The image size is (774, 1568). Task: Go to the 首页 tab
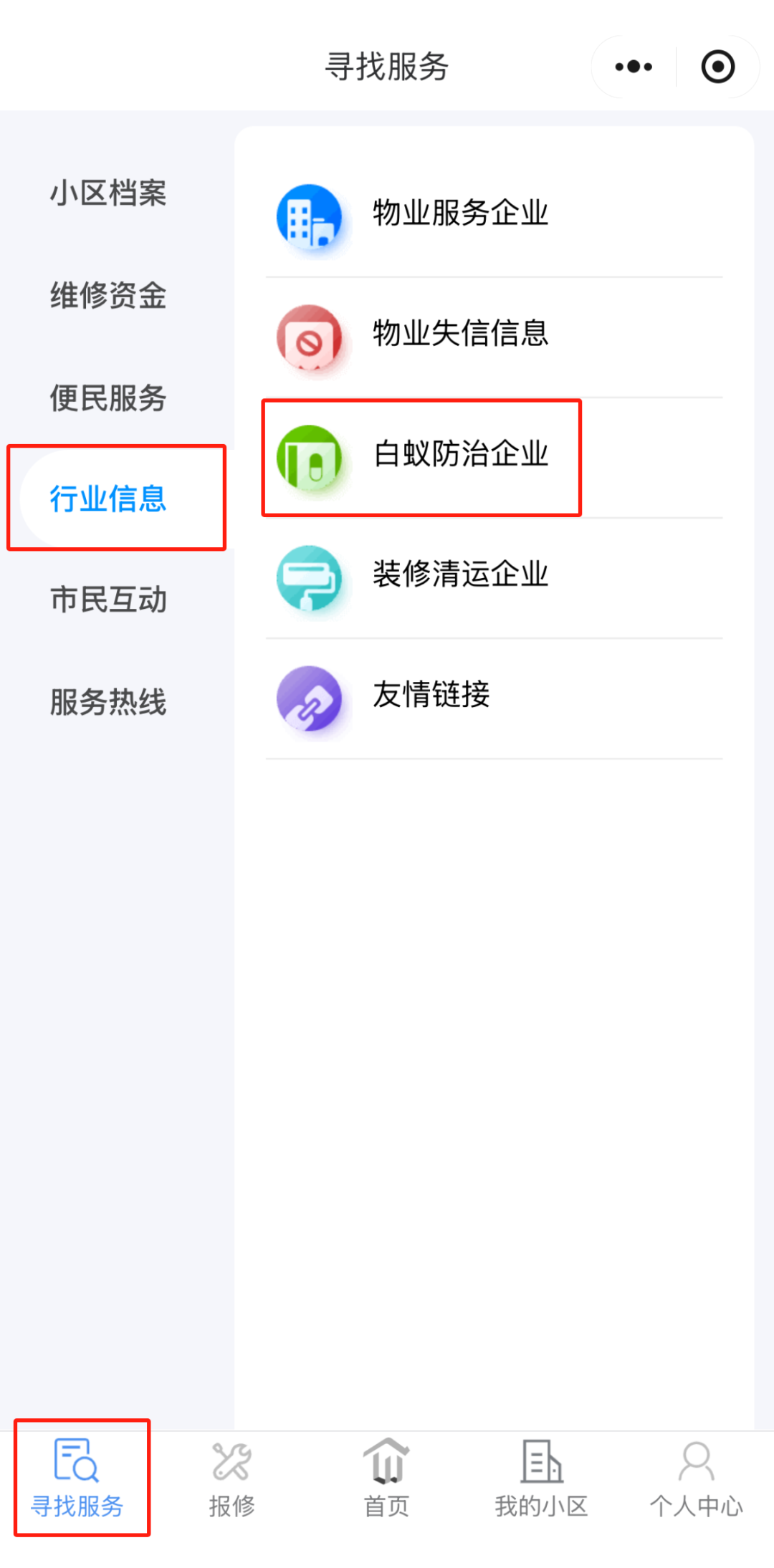[386, 1478]
